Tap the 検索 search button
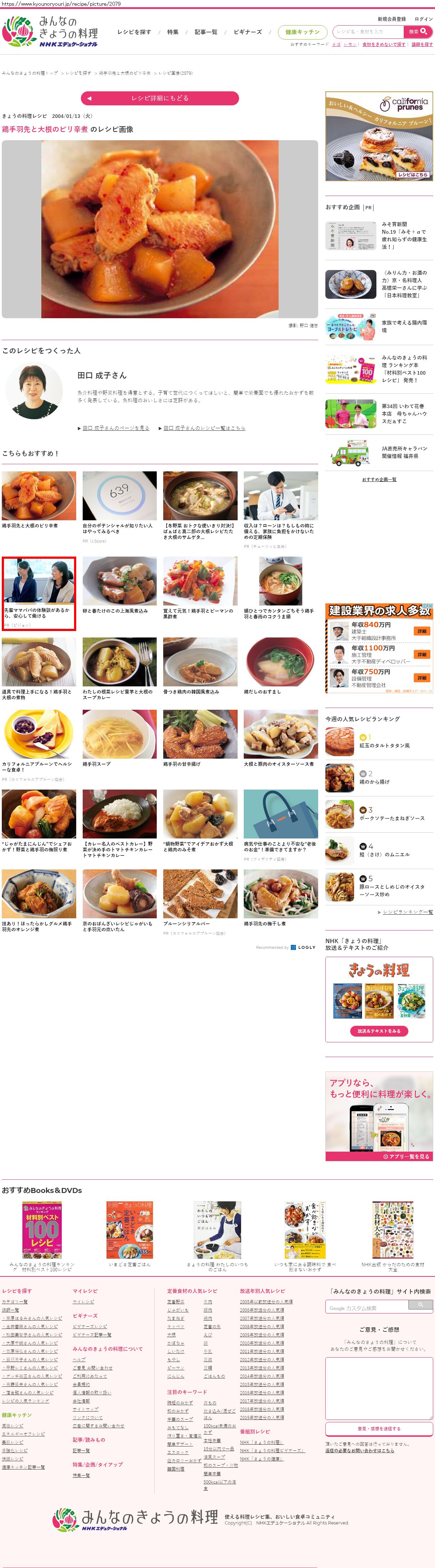 tap(418, 32)
